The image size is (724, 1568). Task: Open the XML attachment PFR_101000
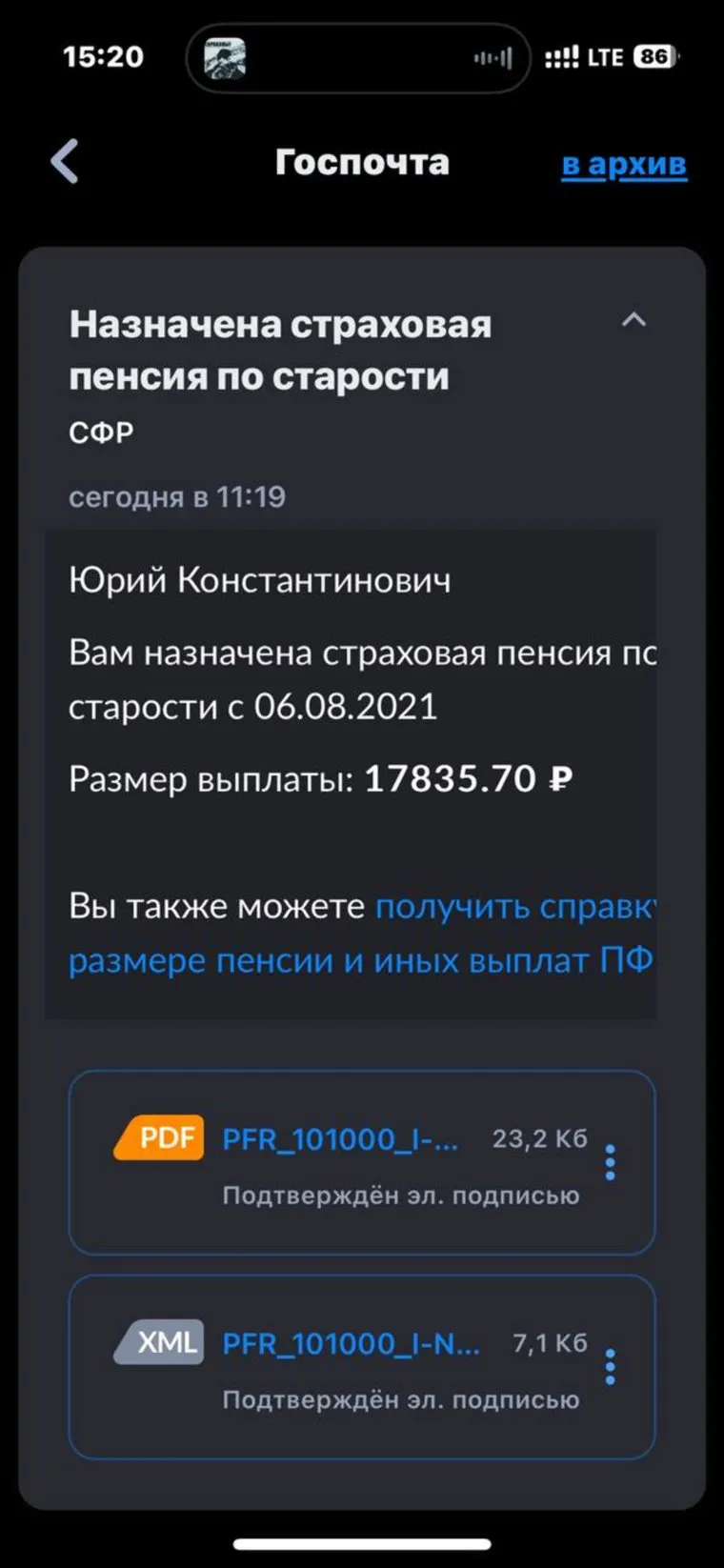click(351, 1343)
